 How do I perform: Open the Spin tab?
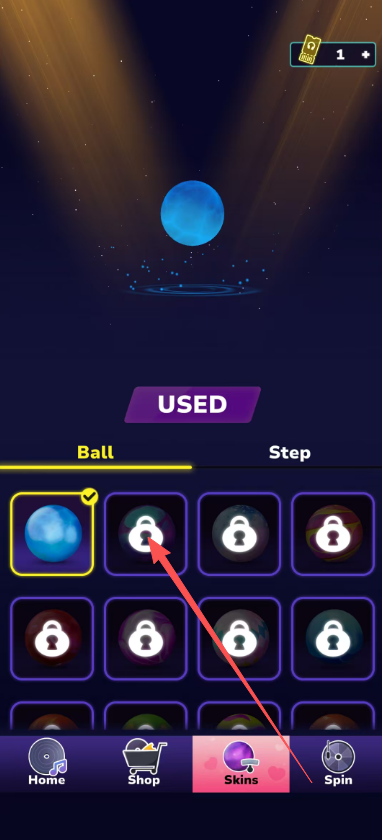point(338,763)
